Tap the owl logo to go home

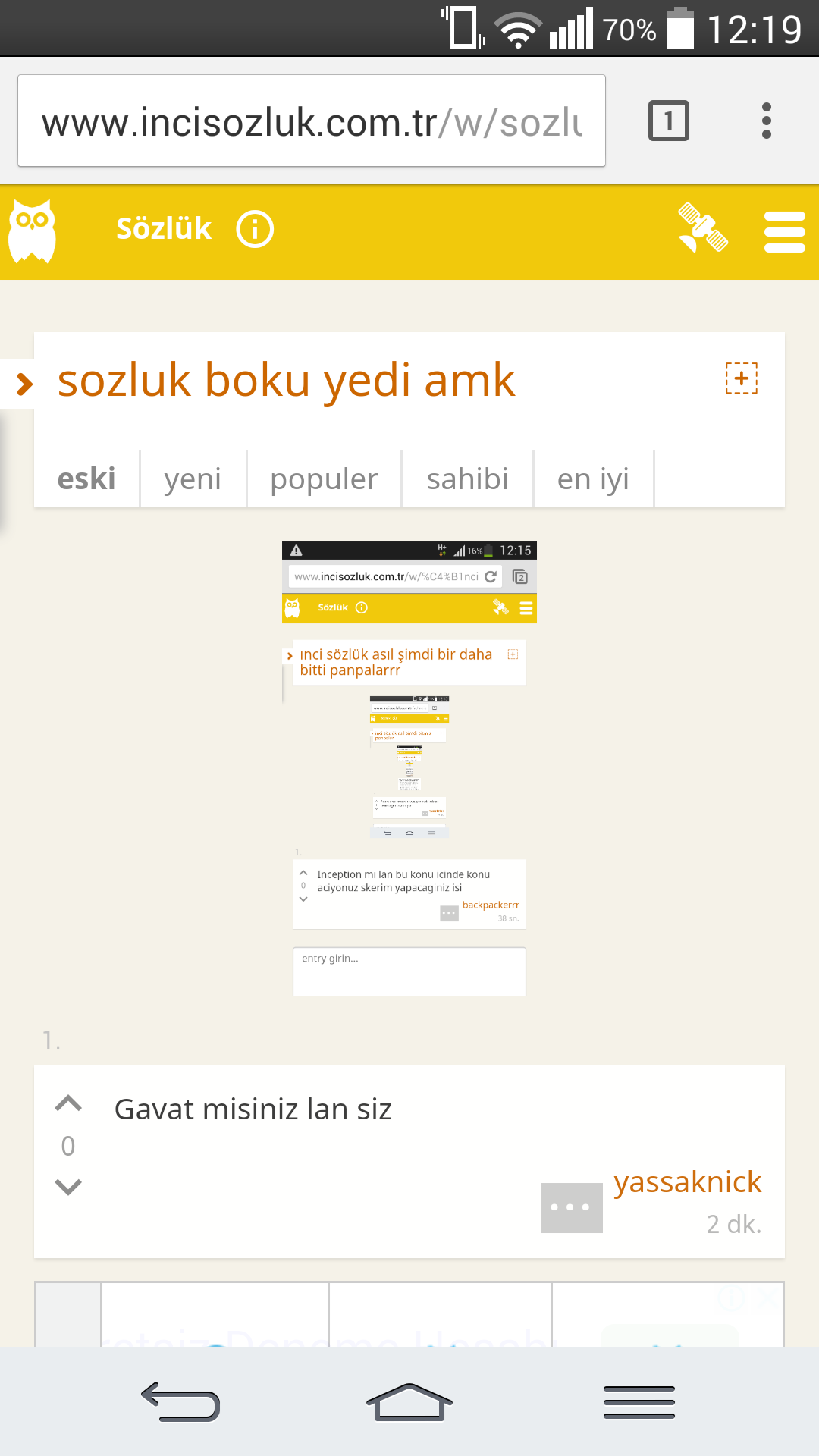tap(32, 231)
